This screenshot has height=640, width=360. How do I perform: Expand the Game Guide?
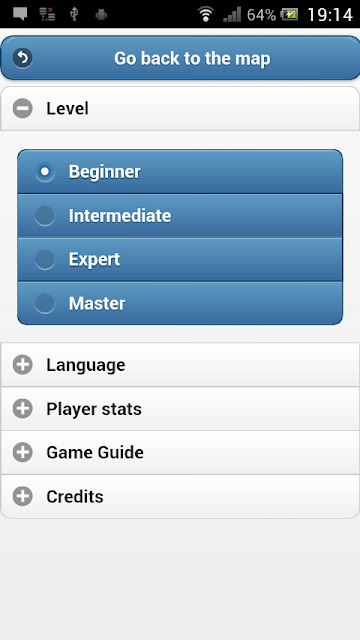tap(180, 452)
